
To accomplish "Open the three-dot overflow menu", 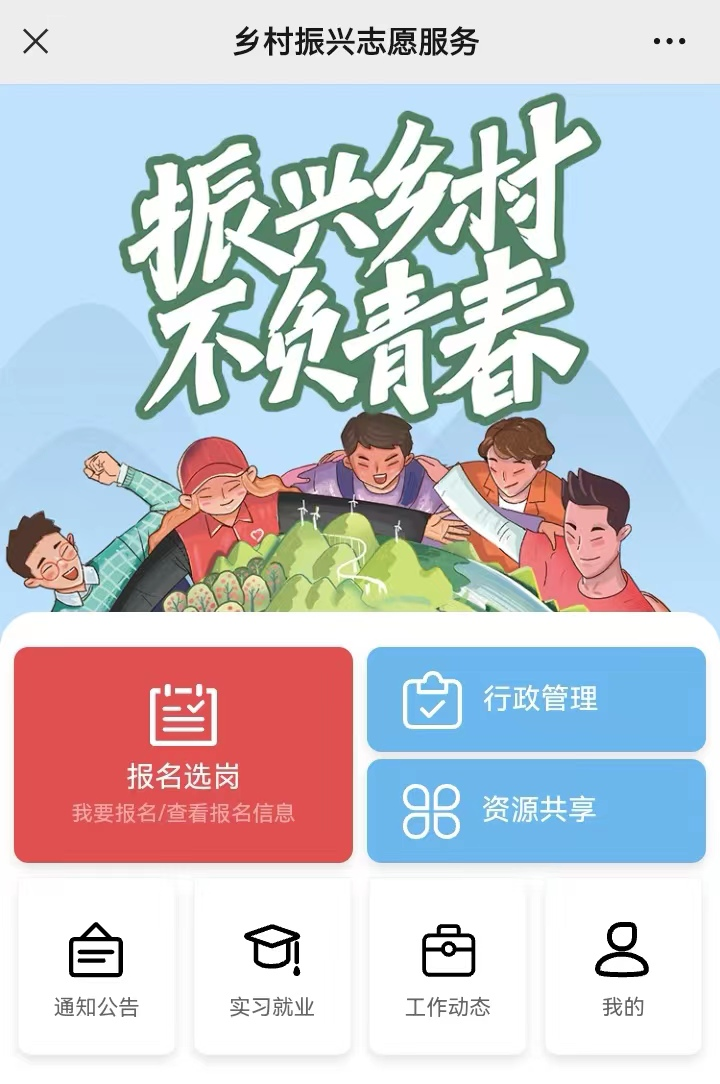I will [x=669, y=42].
